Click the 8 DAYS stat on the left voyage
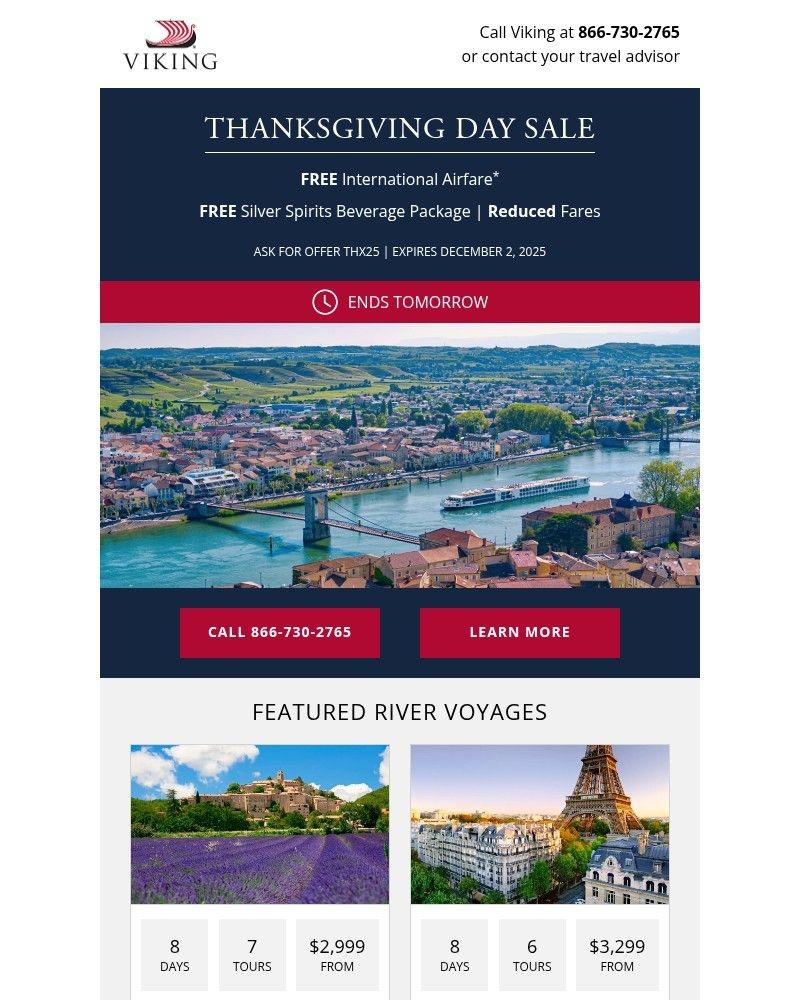This screenshot has width=800, height=1000. coord(175,954)
